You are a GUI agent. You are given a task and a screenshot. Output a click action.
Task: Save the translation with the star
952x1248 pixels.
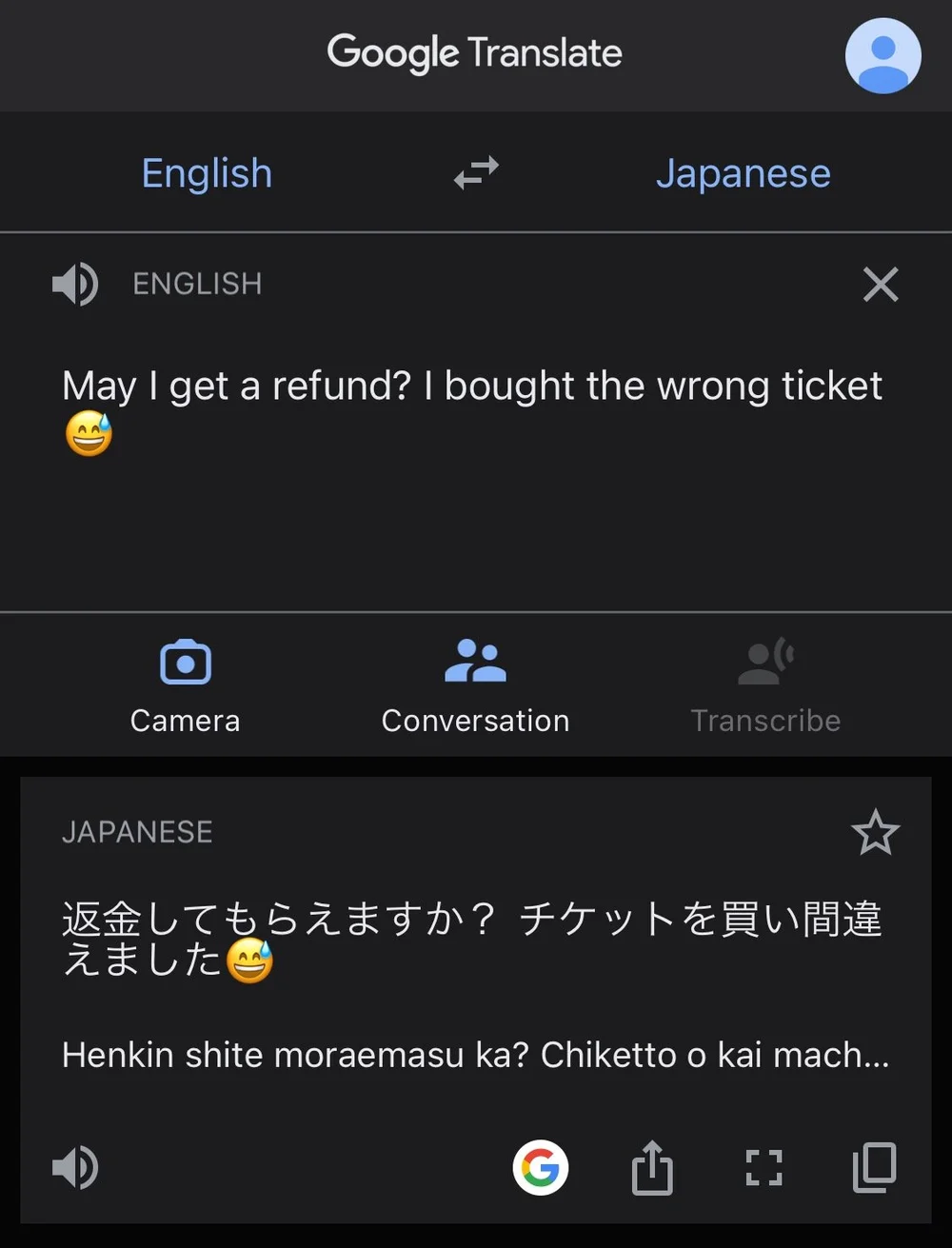click(875, 832)
